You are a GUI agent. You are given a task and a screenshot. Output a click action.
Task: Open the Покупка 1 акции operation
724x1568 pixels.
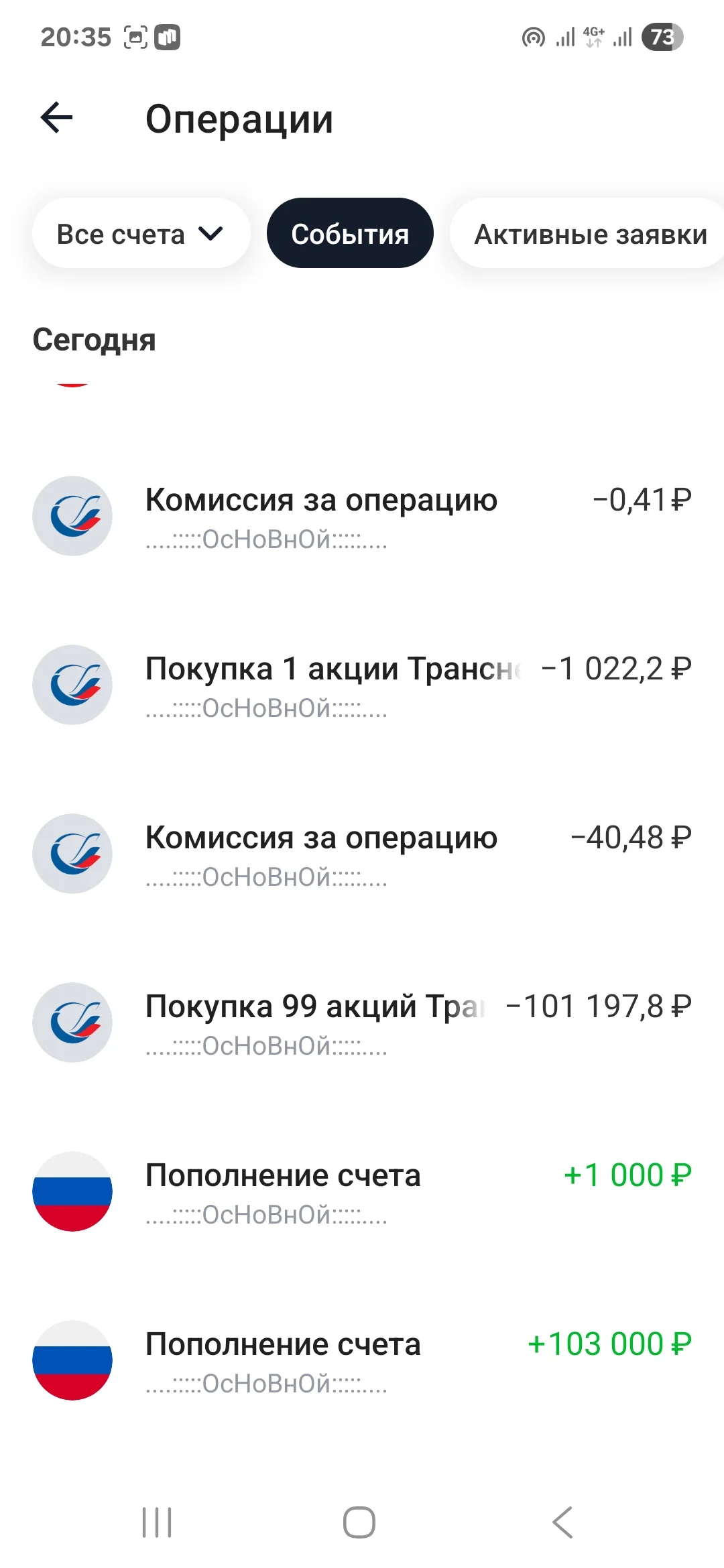pos(362,685)
